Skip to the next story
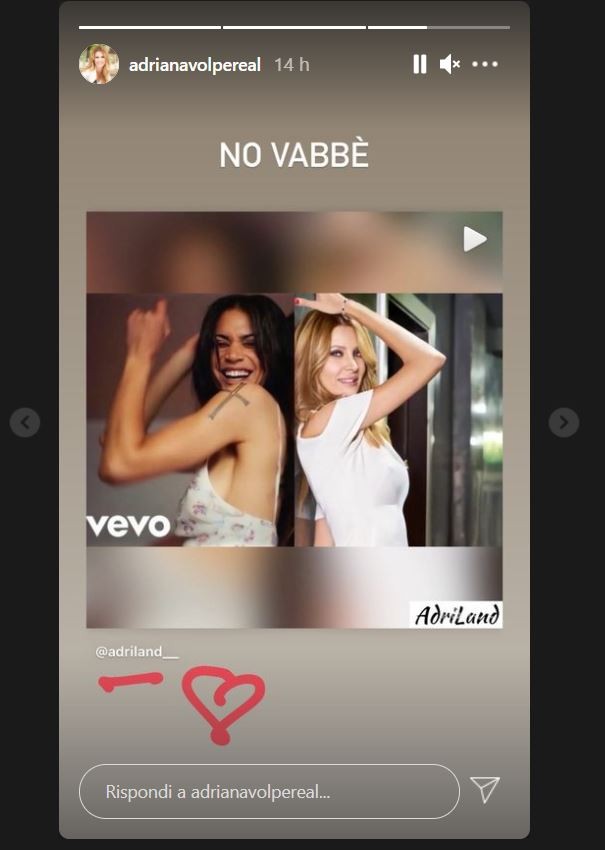The height and width of the screenshot is (850, 605). tap(564, 422)
